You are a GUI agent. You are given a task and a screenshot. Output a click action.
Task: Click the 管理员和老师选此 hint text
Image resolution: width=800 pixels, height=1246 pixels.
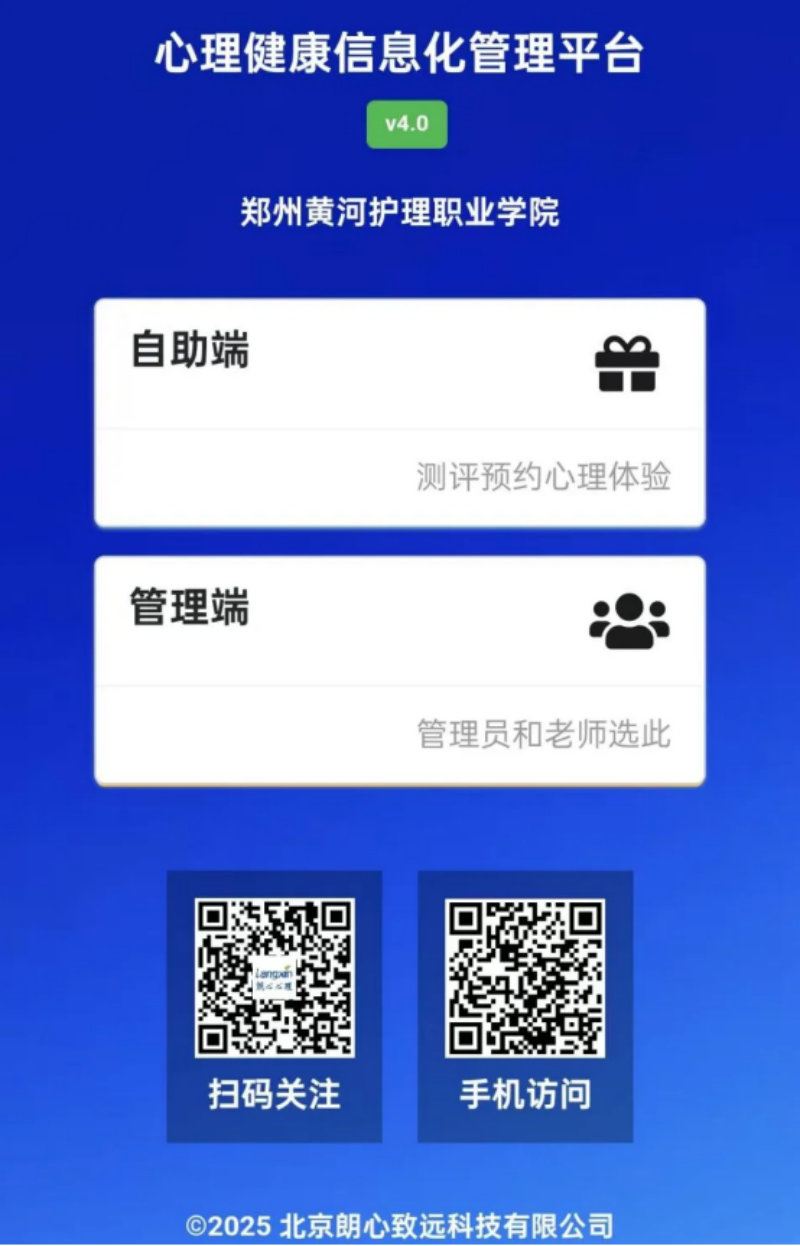coord(546,733)
